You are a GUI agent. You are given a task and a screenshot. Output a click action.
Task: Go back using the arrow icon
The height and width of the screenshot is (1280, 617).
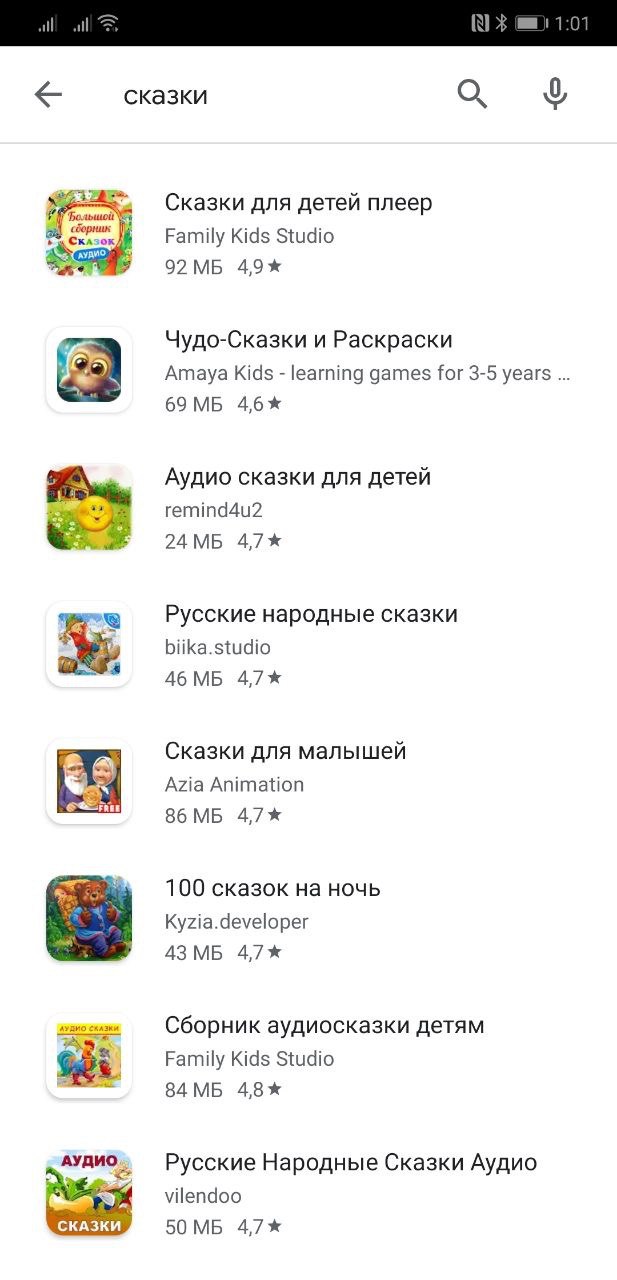[48, 95]
